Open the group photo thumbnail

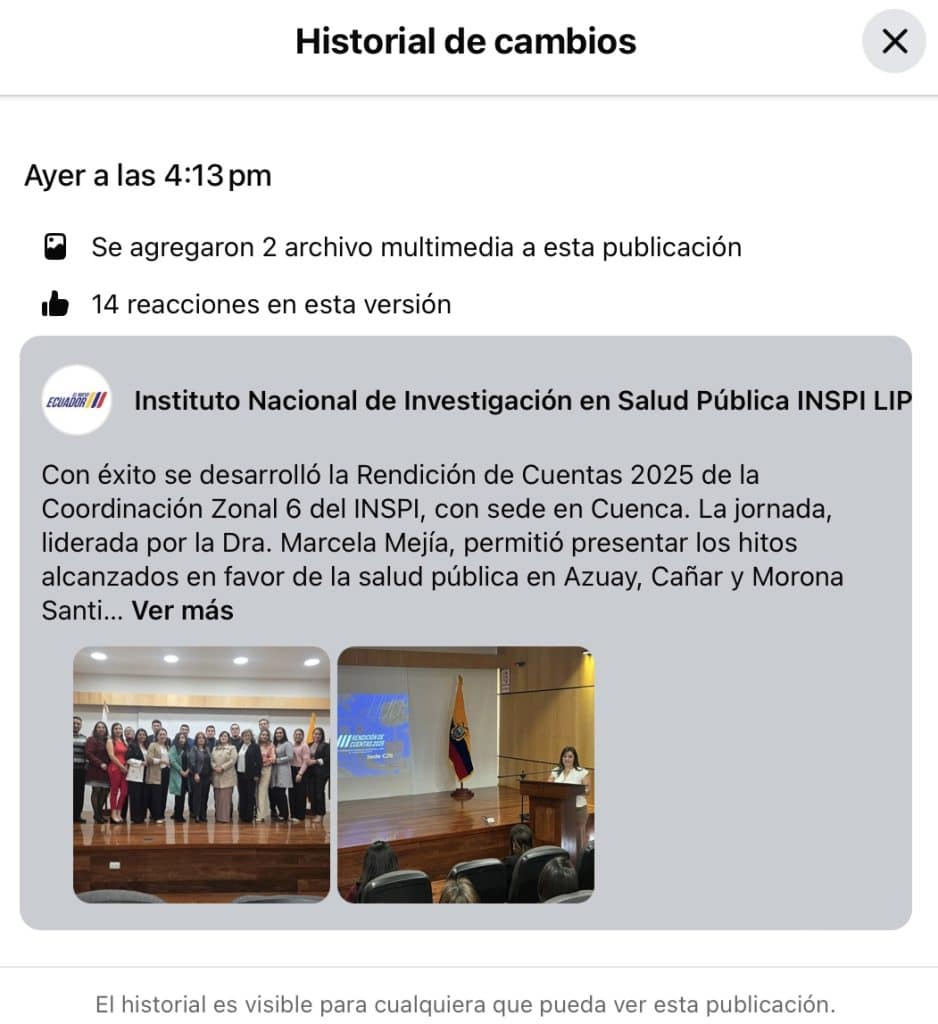pyautogui.click(x=201, y=774)
